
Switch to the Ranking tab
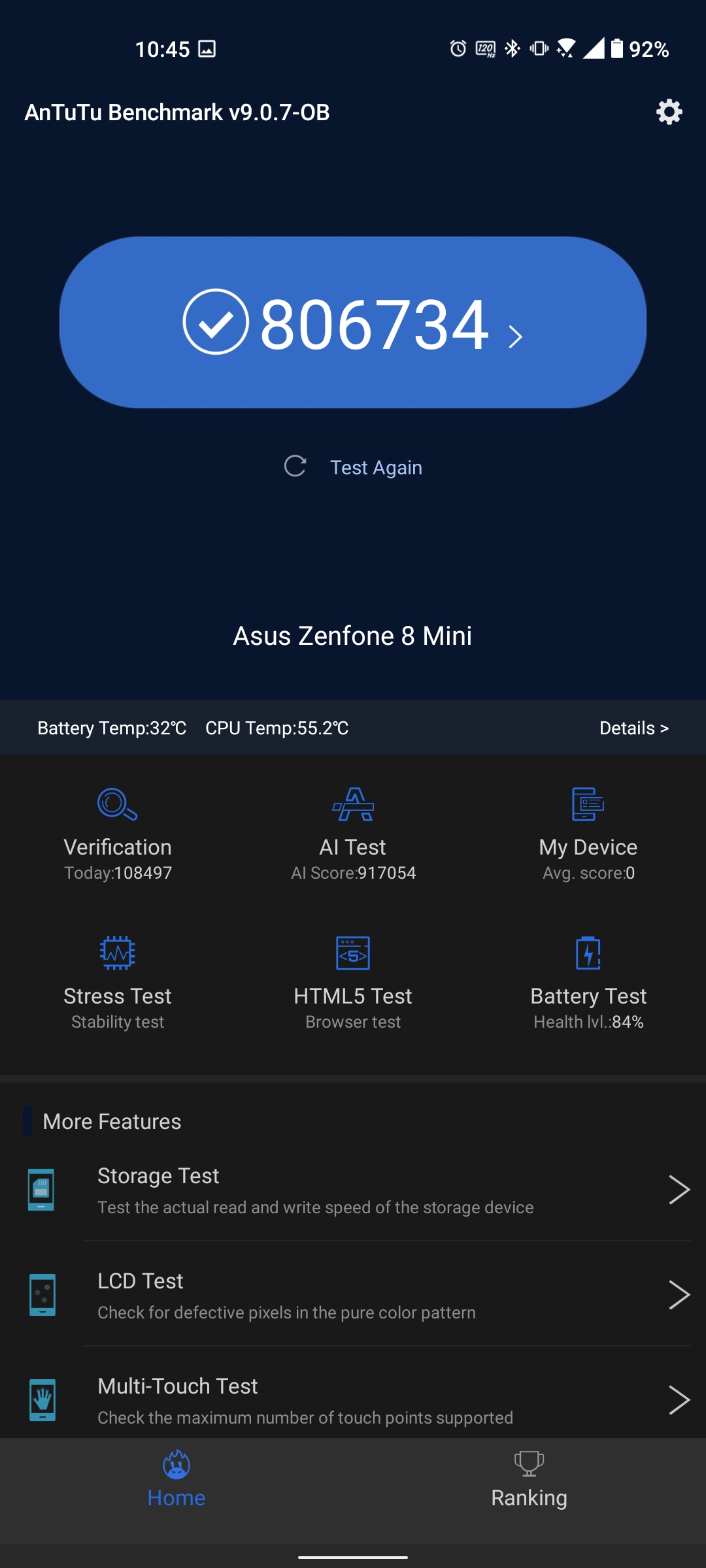click(x=529, y=1481)
